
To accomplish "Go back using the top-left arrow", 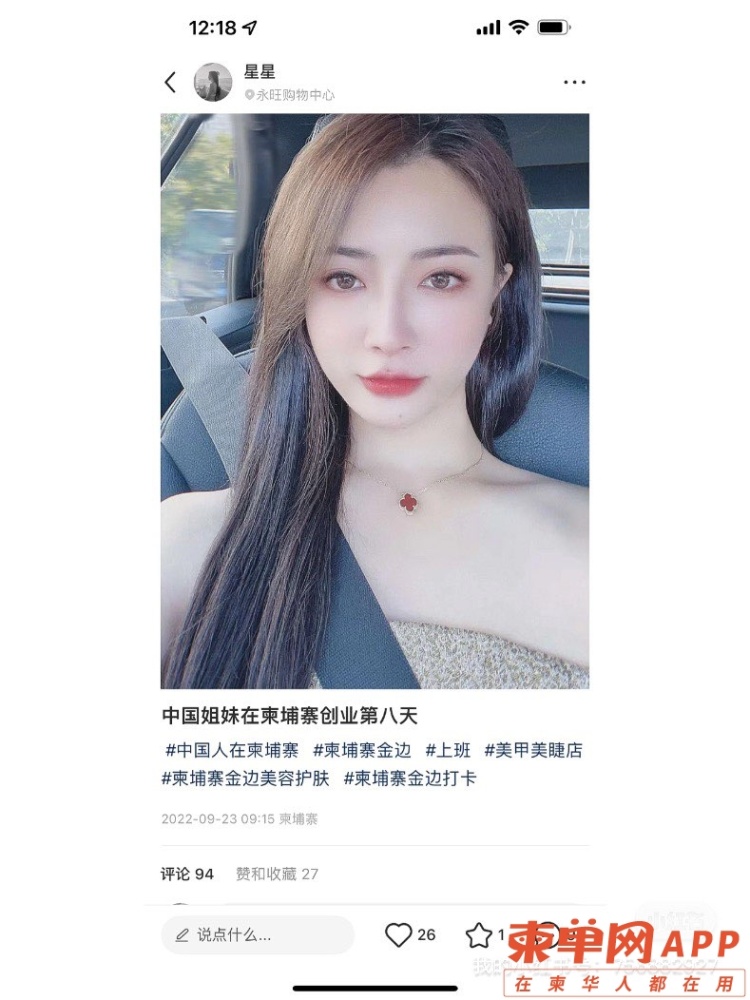I will pos(171,82).
